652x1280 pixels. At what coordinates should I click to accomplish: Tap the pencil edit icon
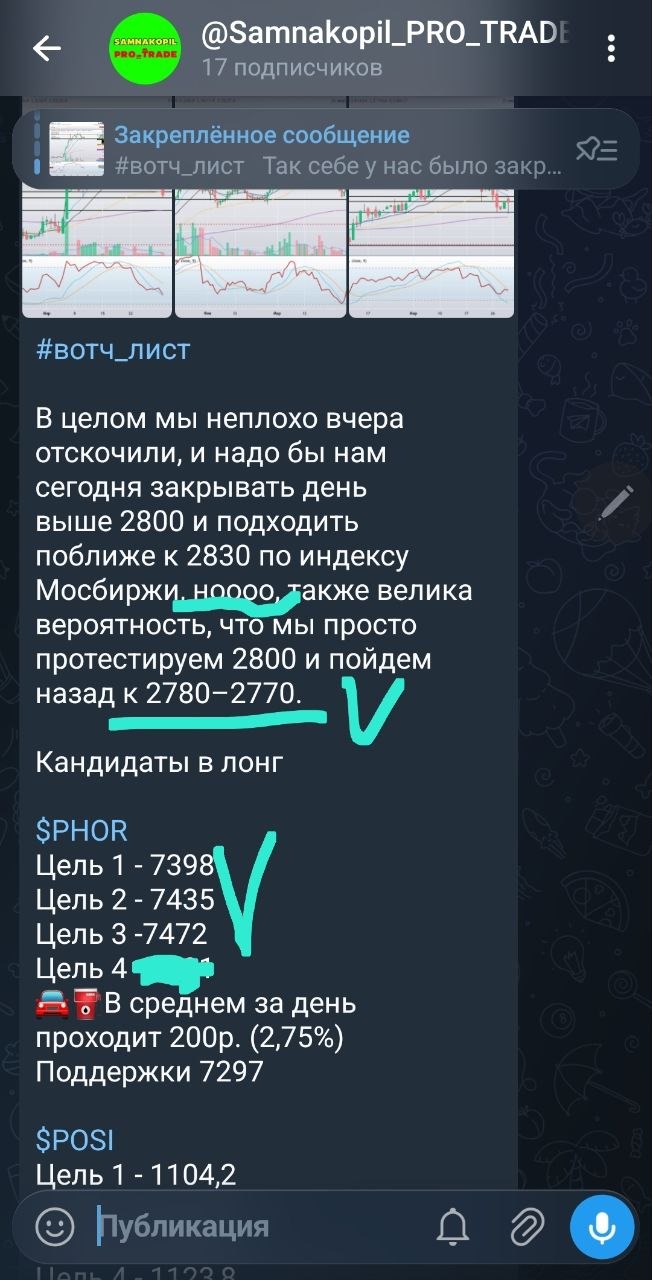tap(616, 502)
